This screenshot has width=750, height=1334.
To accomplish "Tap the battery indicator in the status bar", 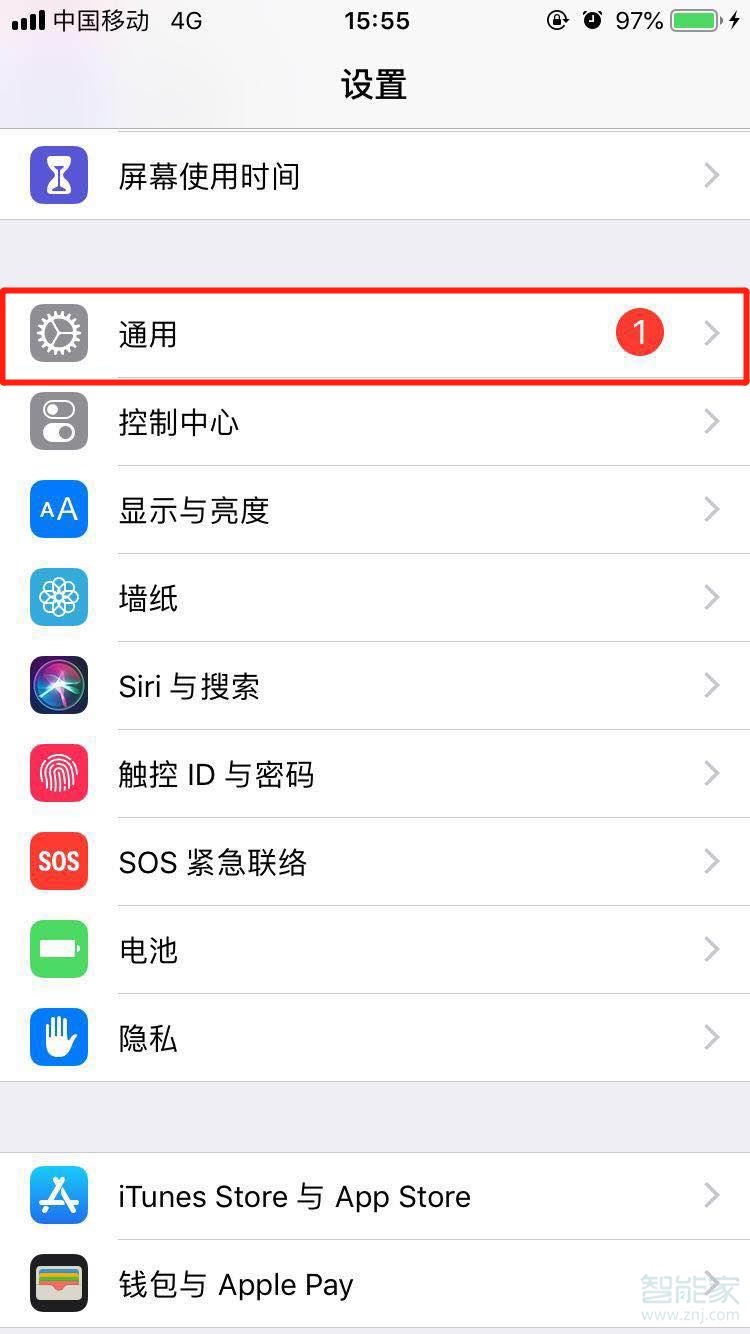I will click(692, 18).
